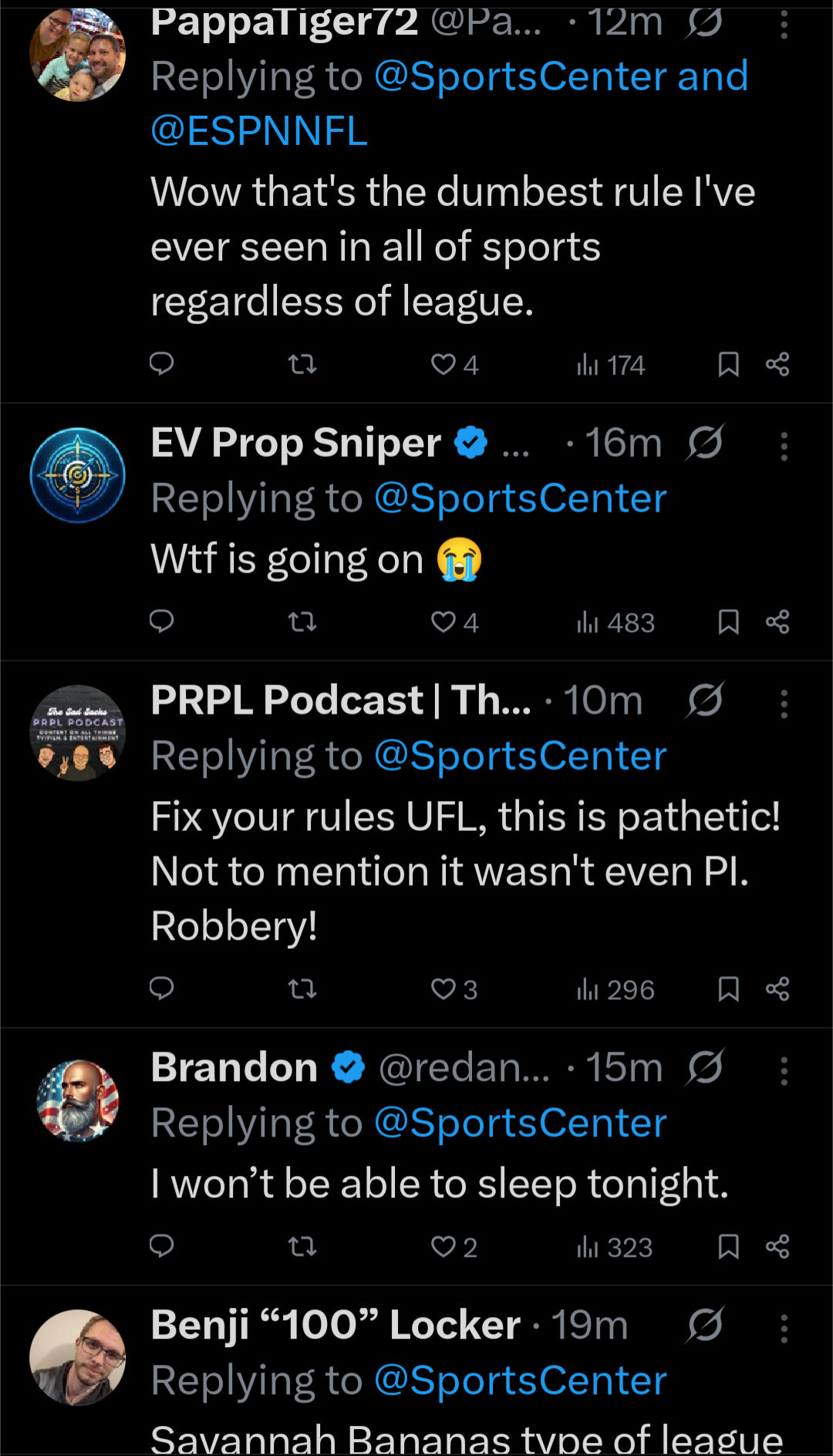Viewport: 833px width, 1456px height.
Task: Comment on PappaTiger72's reply
Action: [x=161, y=363]
